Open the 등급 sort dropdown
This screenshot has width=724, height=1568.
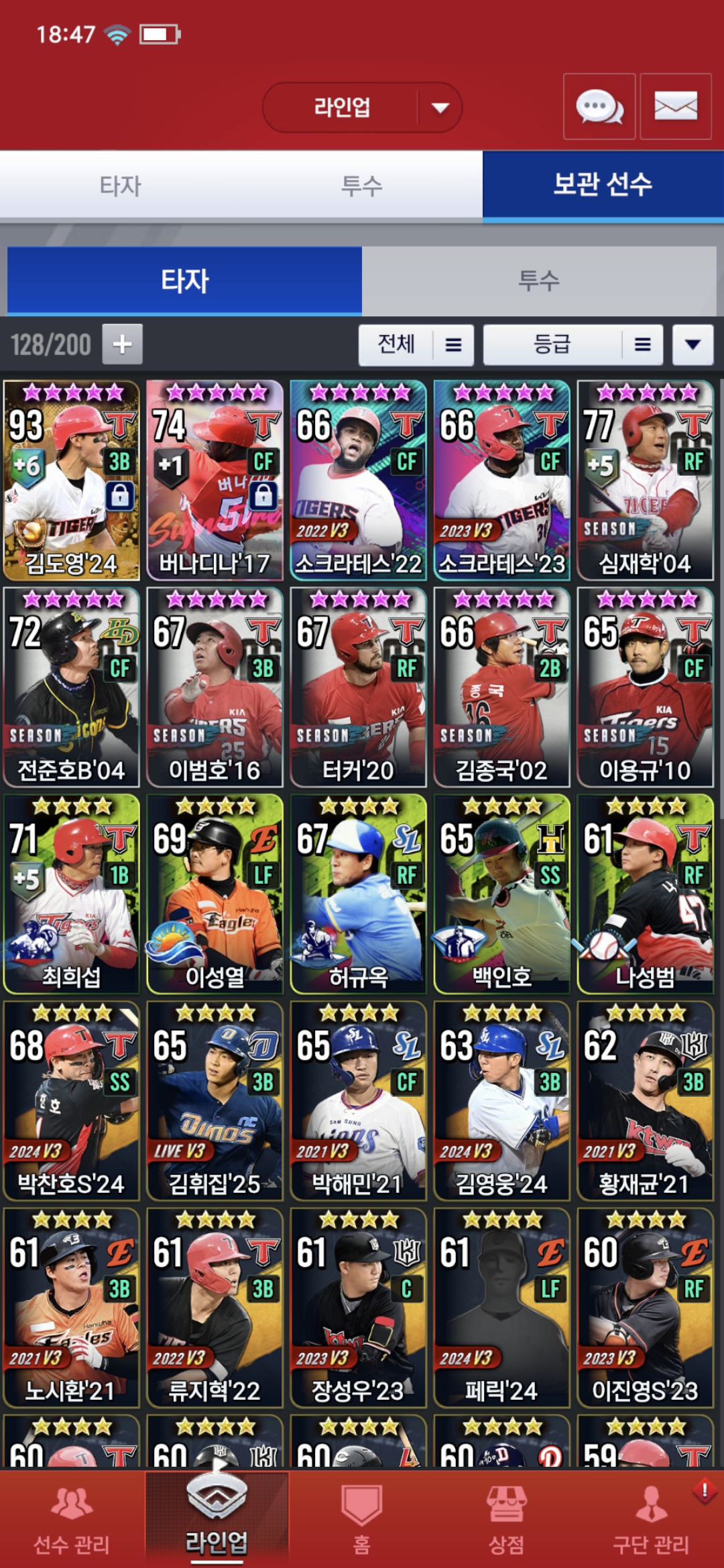point(572,345)
